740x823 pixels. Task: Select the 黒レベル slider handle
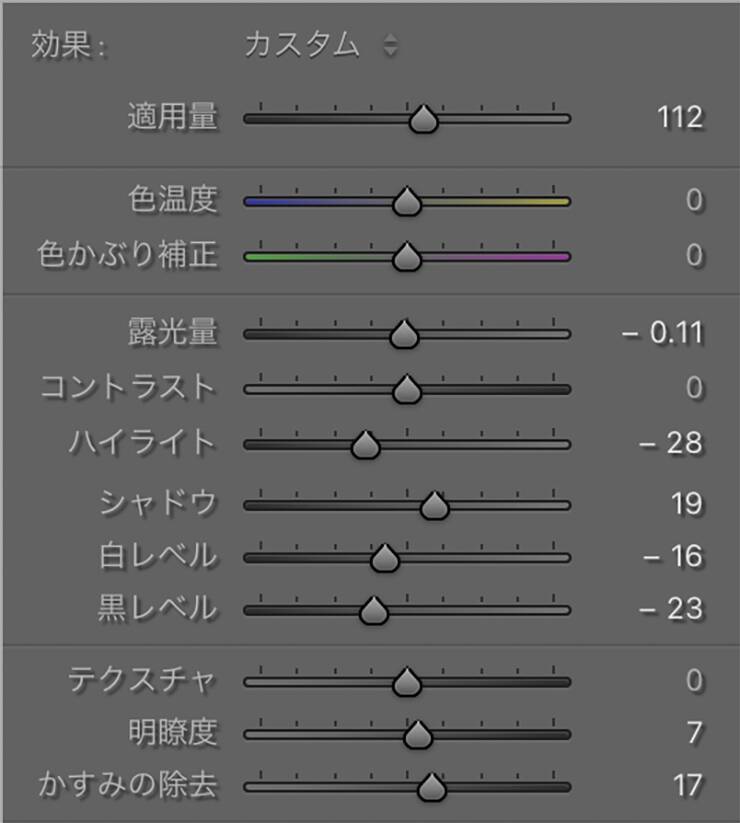(x=374, y=610)
